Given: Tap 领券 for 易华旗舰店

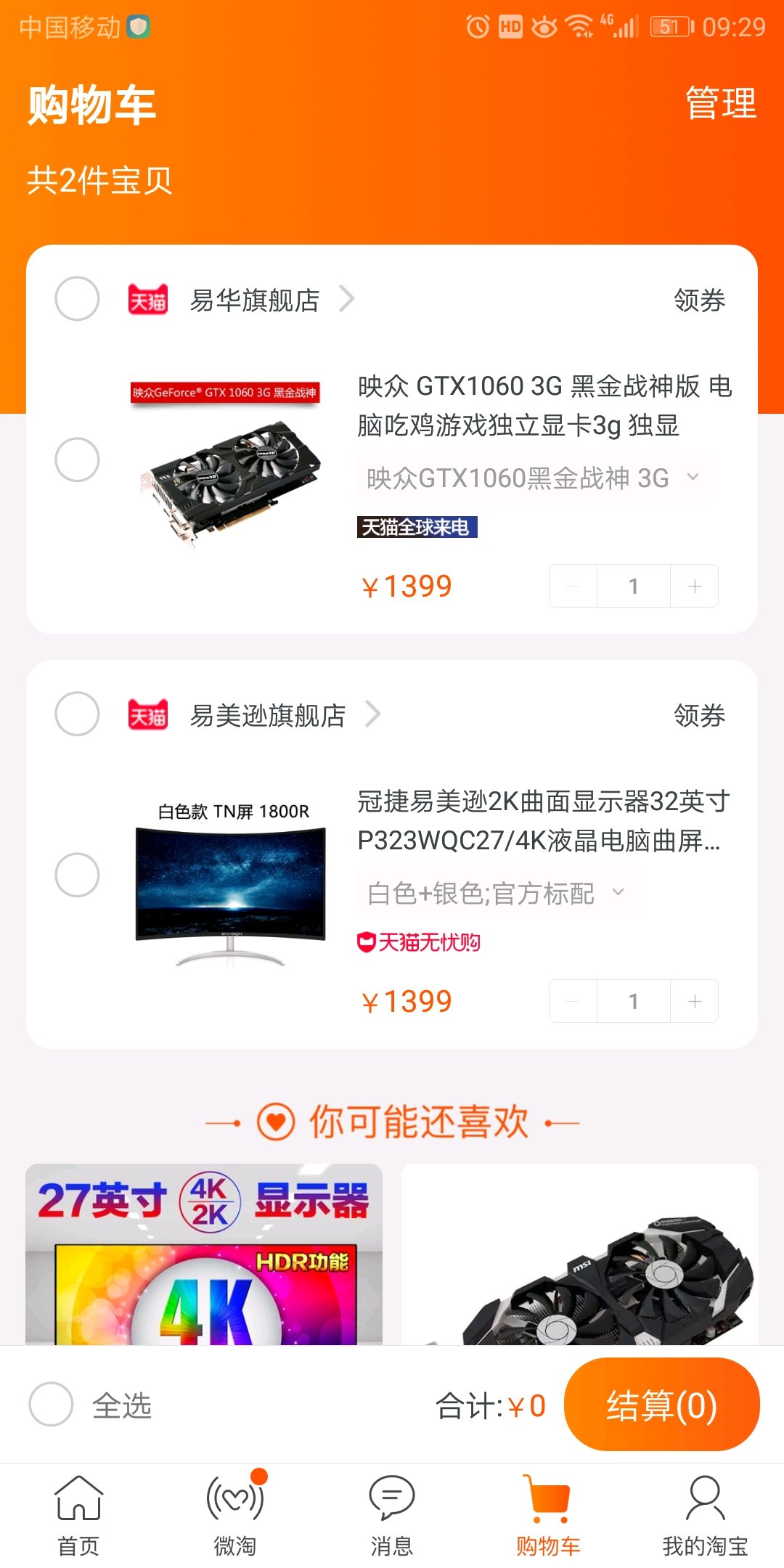Looking at the screenshot, I should 699,300.
